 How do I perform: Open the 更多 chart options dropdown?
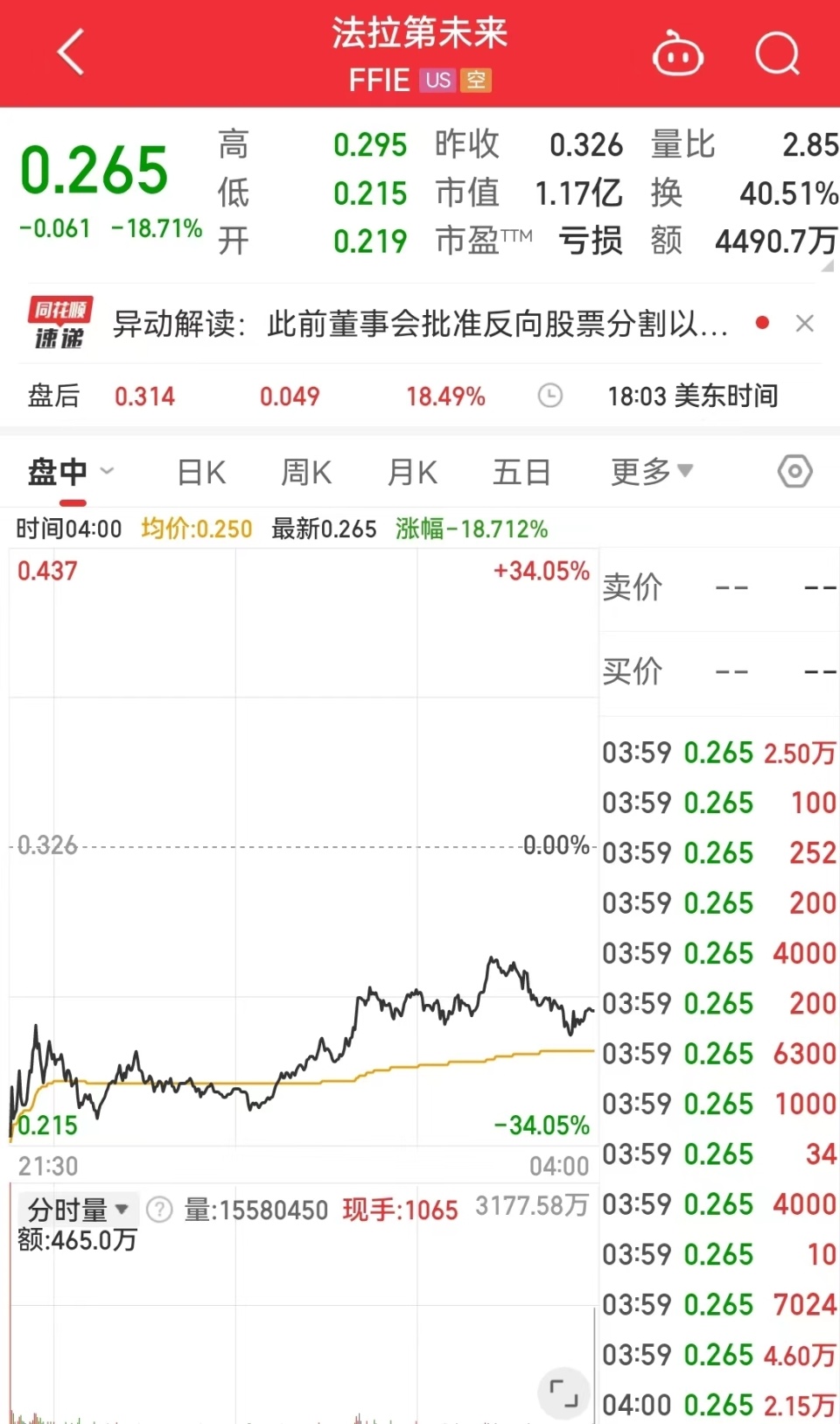tap(652, 473)
